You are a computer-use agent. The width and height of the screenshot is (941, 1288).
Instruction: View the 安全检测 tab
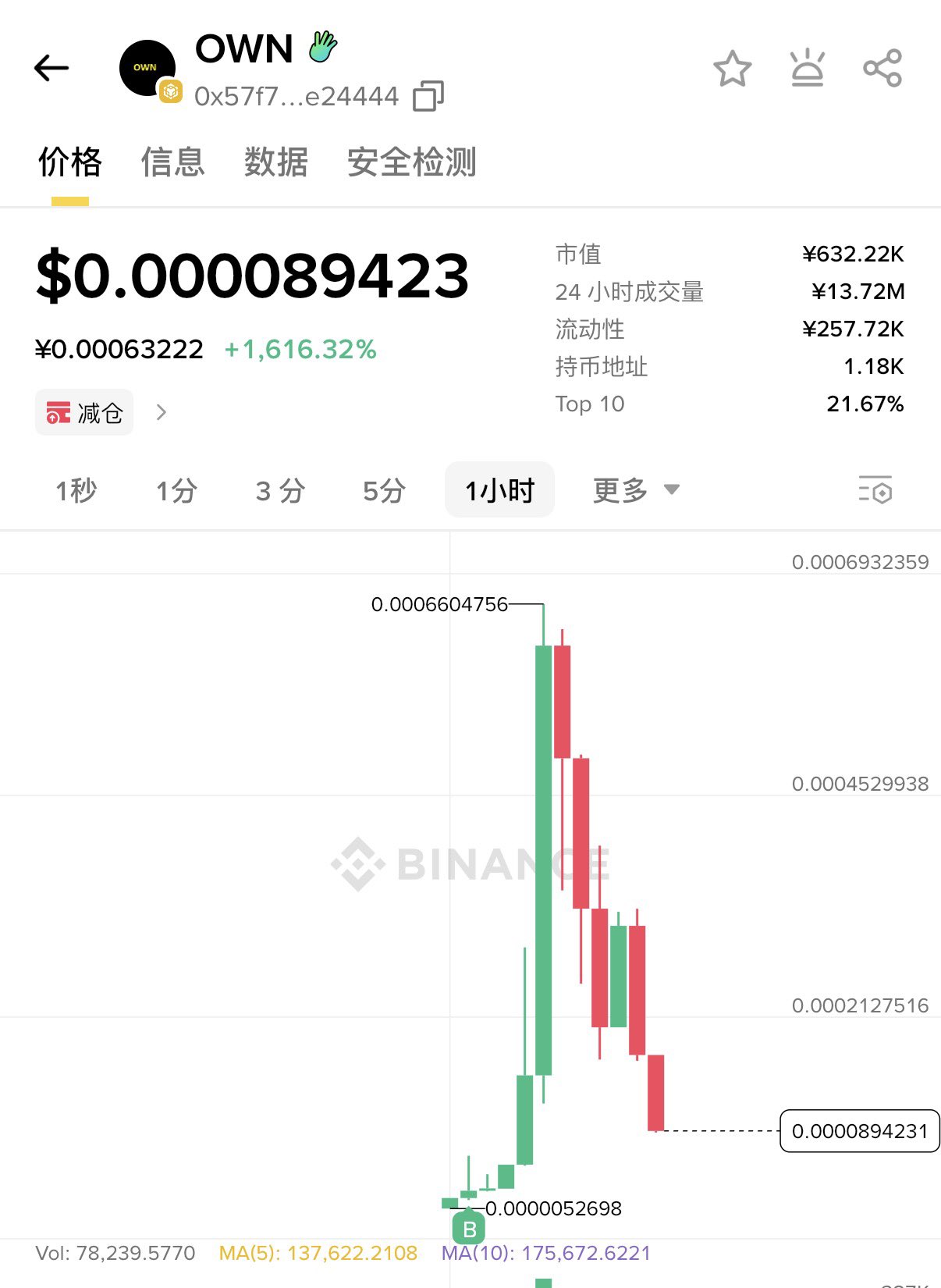tap(411, 162)
